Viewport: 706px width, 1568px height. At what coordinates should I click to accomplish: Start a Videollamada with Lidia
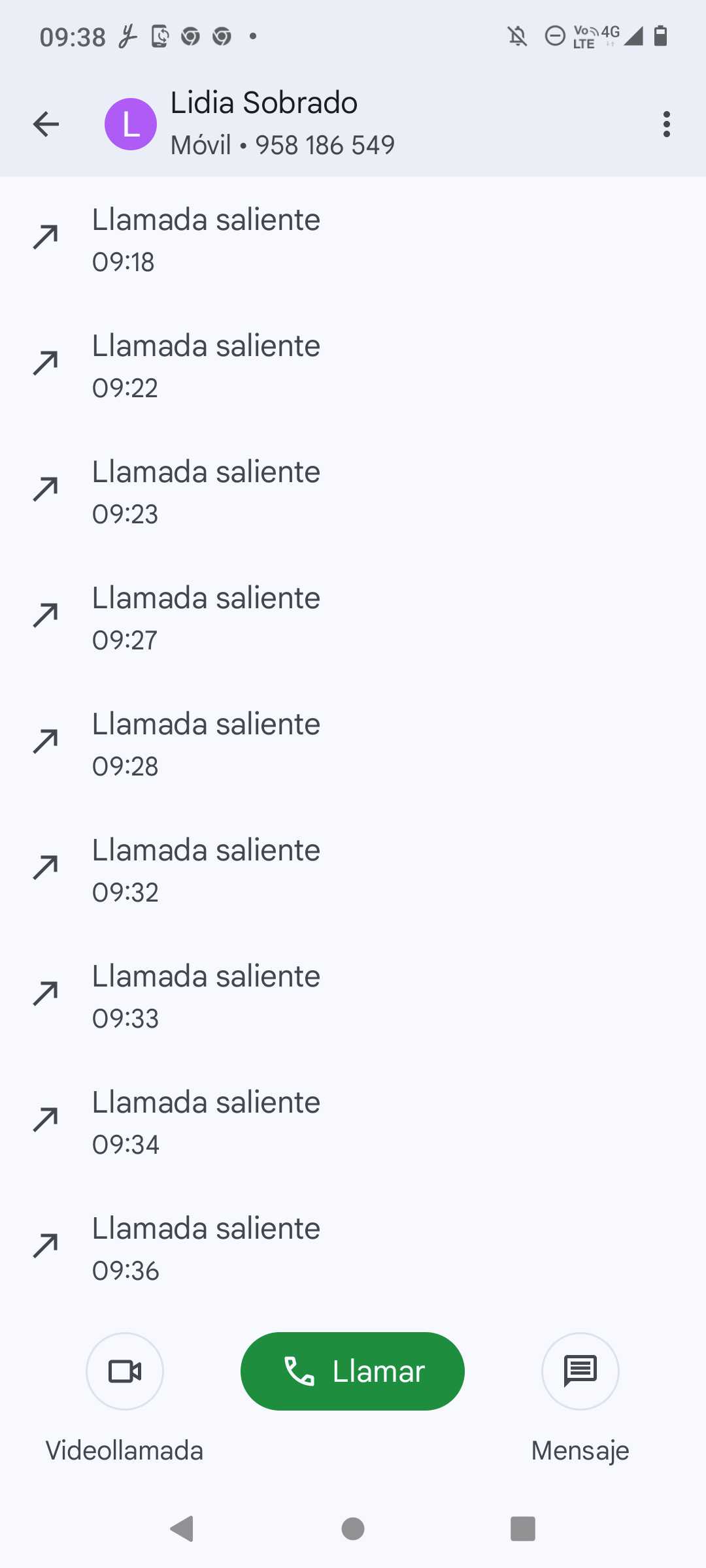point(125,1371)
